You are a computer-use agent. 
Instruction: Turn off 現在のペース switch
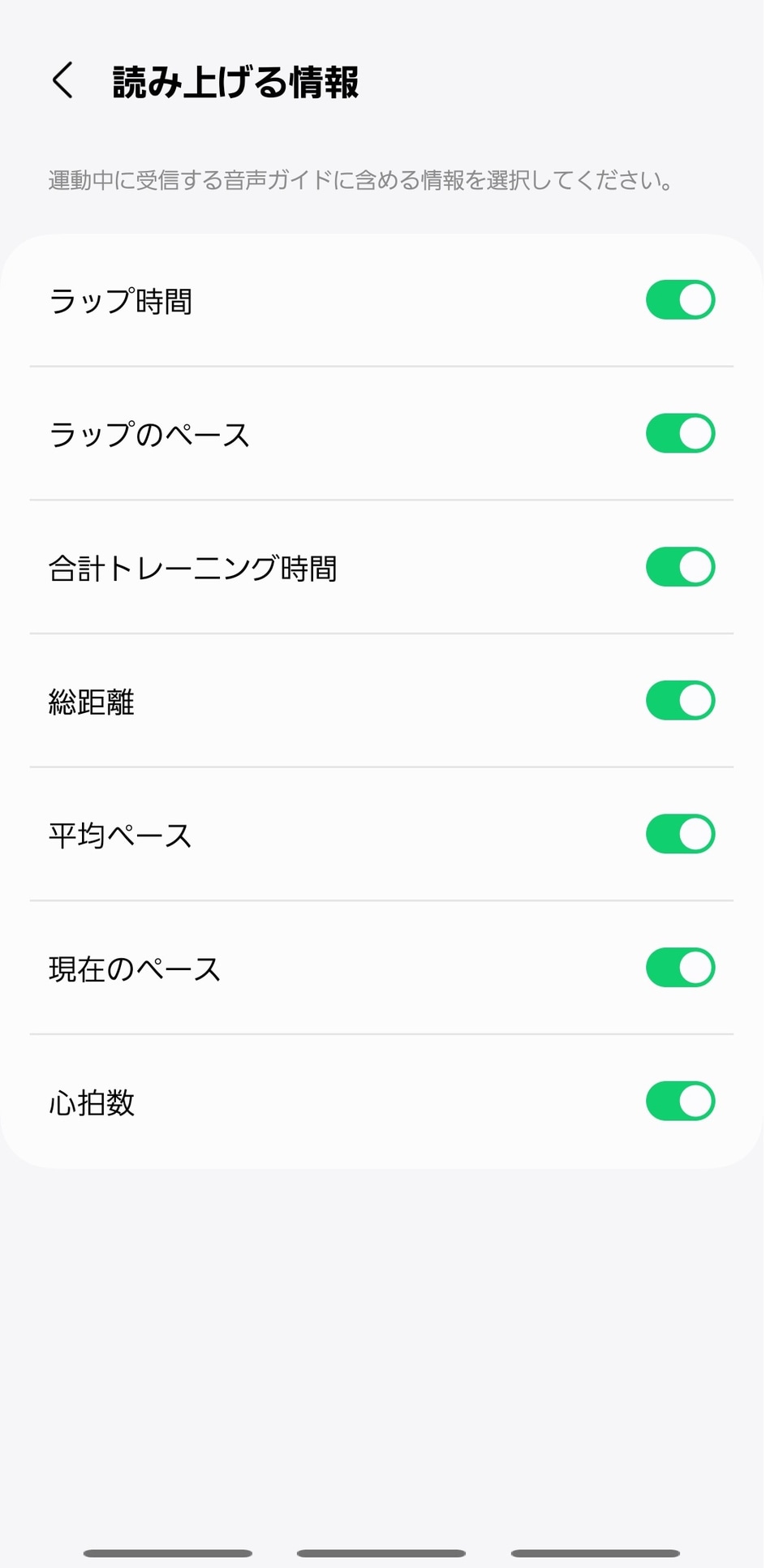[680, 967]
